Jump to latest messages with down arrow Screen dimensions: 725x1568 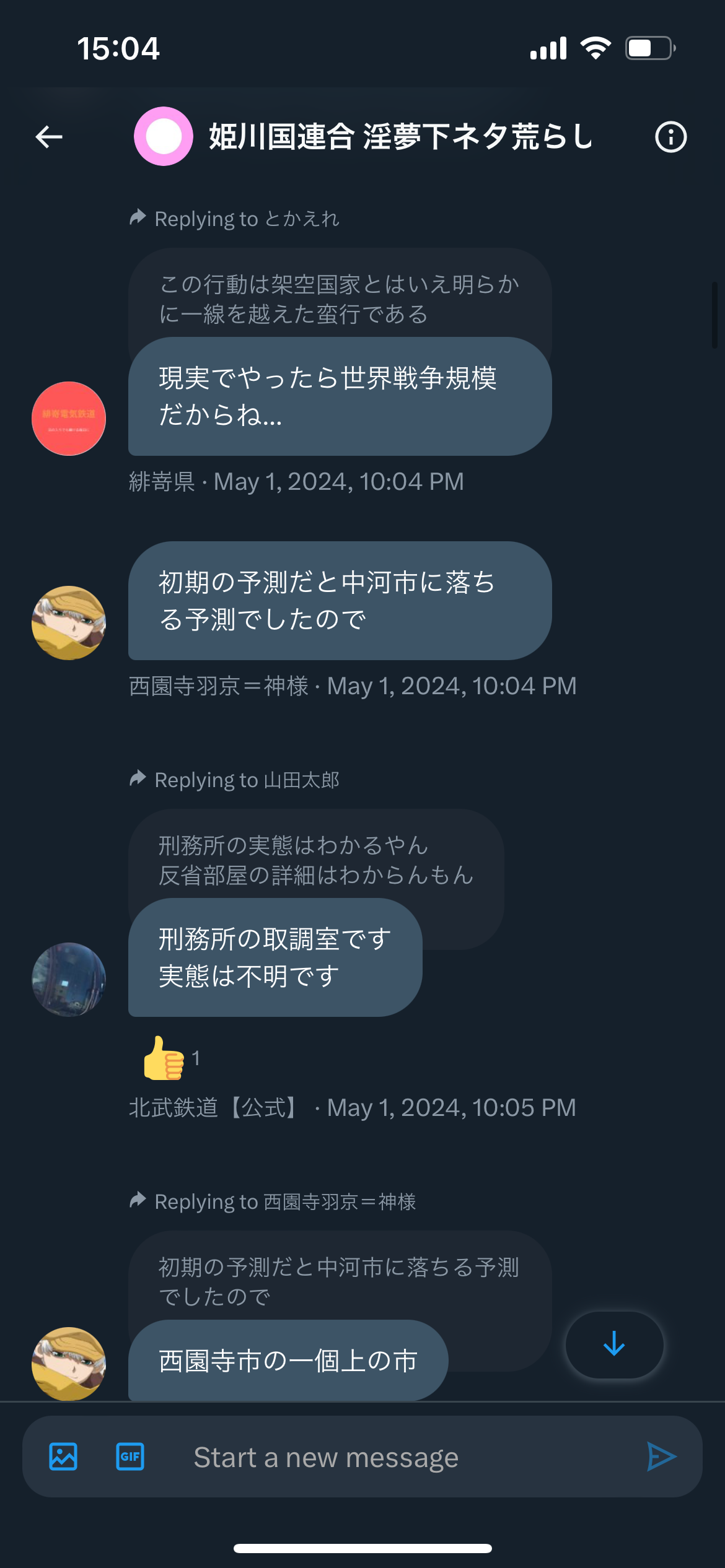pyautogui.click(x=614, y=1344)
